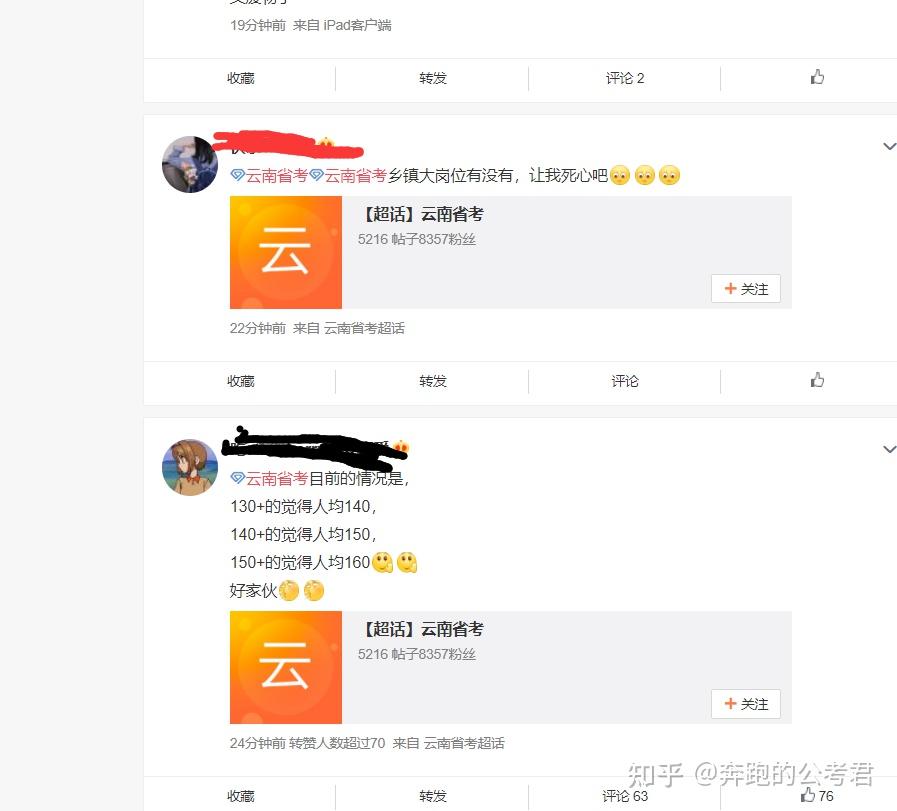Screen dimensions: 897x811
Task: Like the post with 76 likes
Action: 817,796
